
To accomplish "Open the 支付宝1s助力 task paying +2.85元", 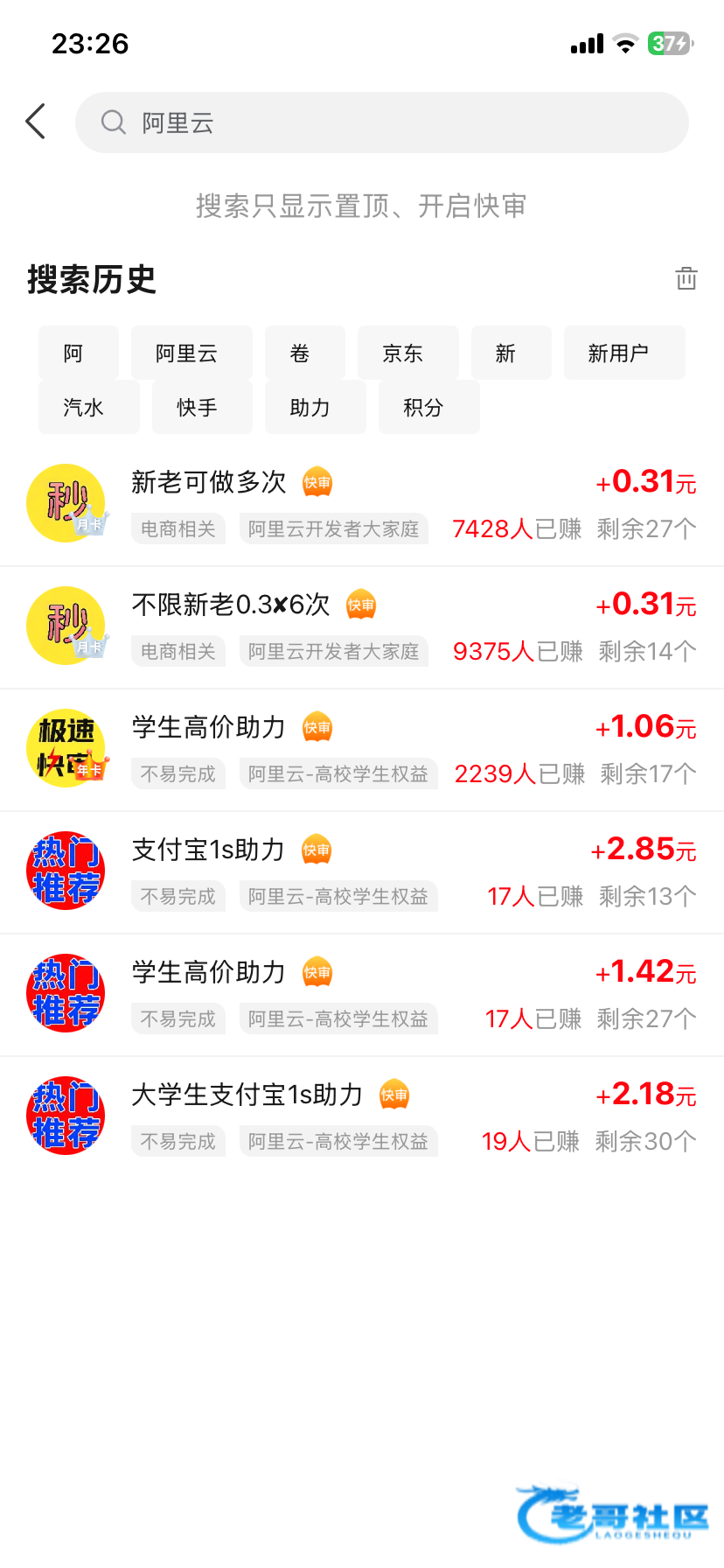I will click(x=362, y=871).
